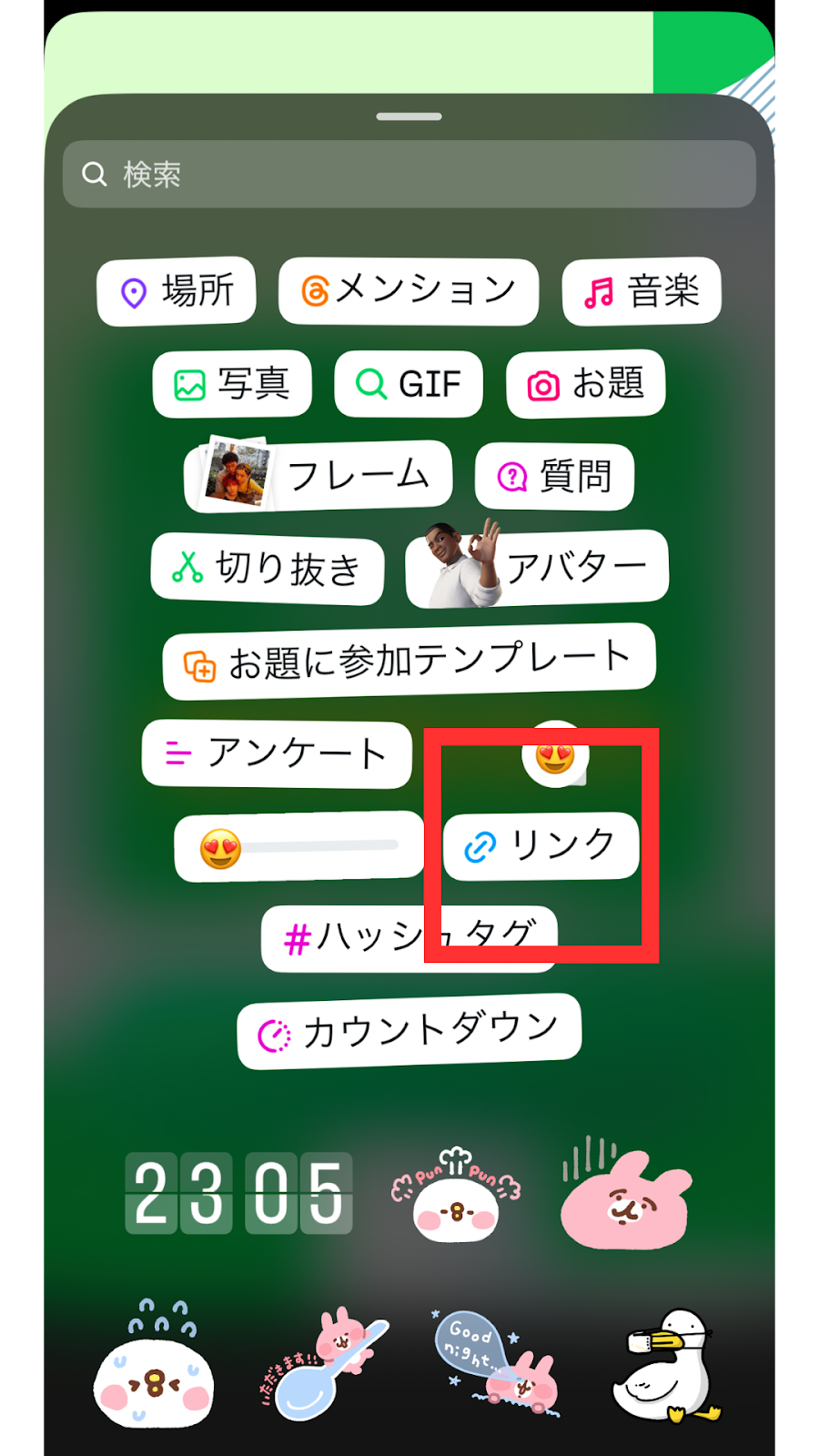Select the heart-eyes emoji reaction sticker
Viewport: 819px width, 1456px height.
tap(555, 754)
